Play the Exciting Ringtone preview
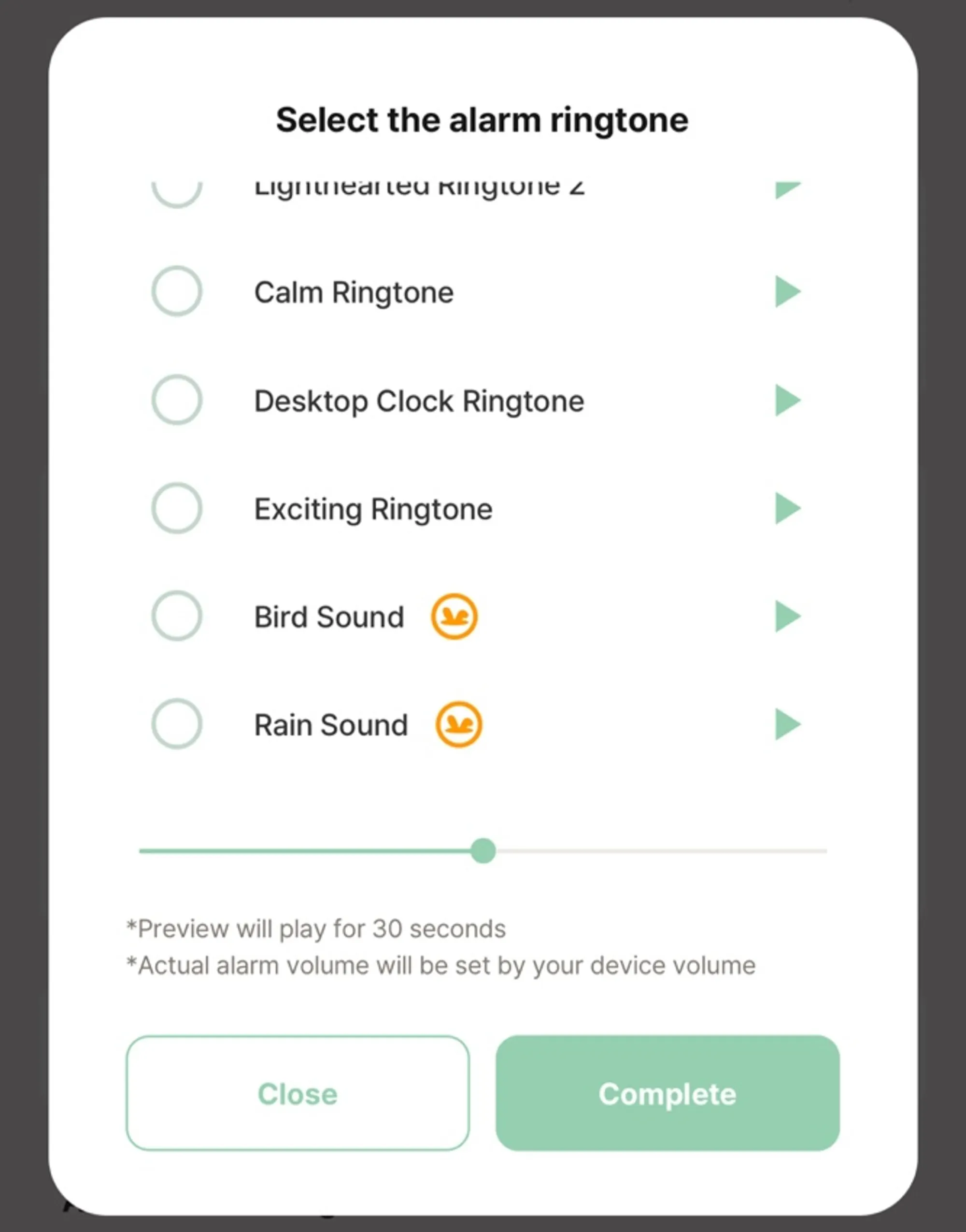 pyautogui.click(x=787, y=508)
